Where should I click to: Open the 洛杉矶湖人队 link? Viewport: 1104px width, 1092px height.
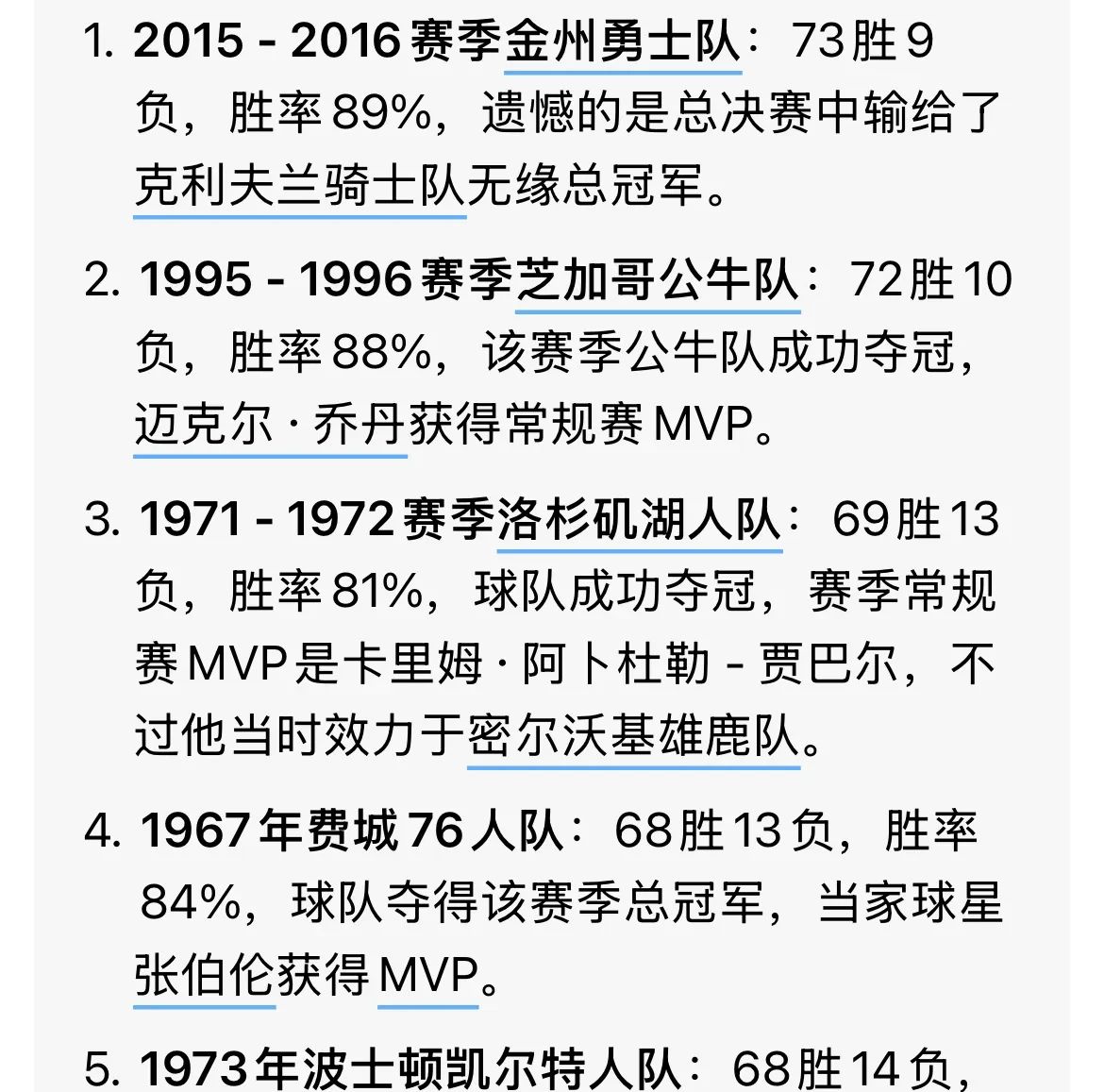[x=639, y=520]
